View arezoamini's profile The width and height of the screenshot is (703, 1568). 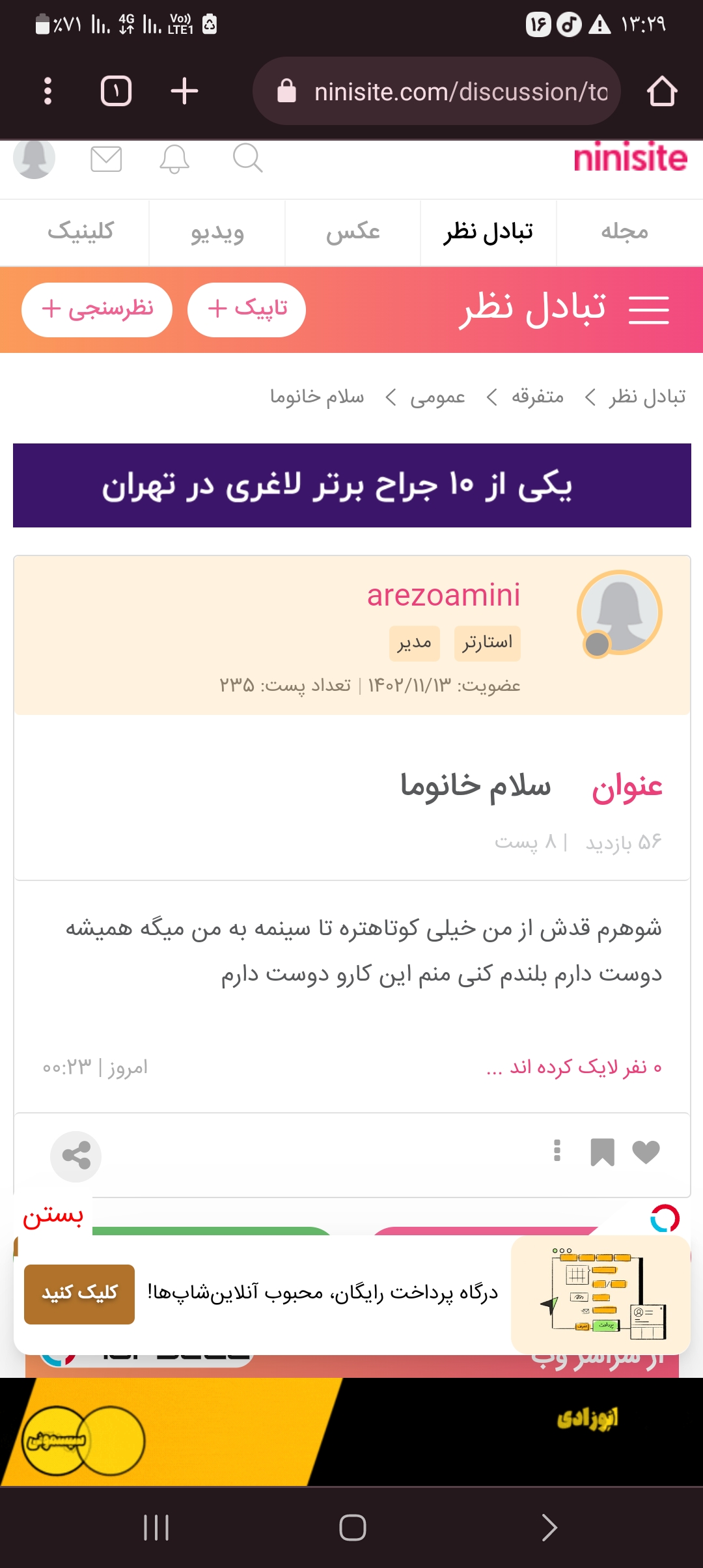443,595
